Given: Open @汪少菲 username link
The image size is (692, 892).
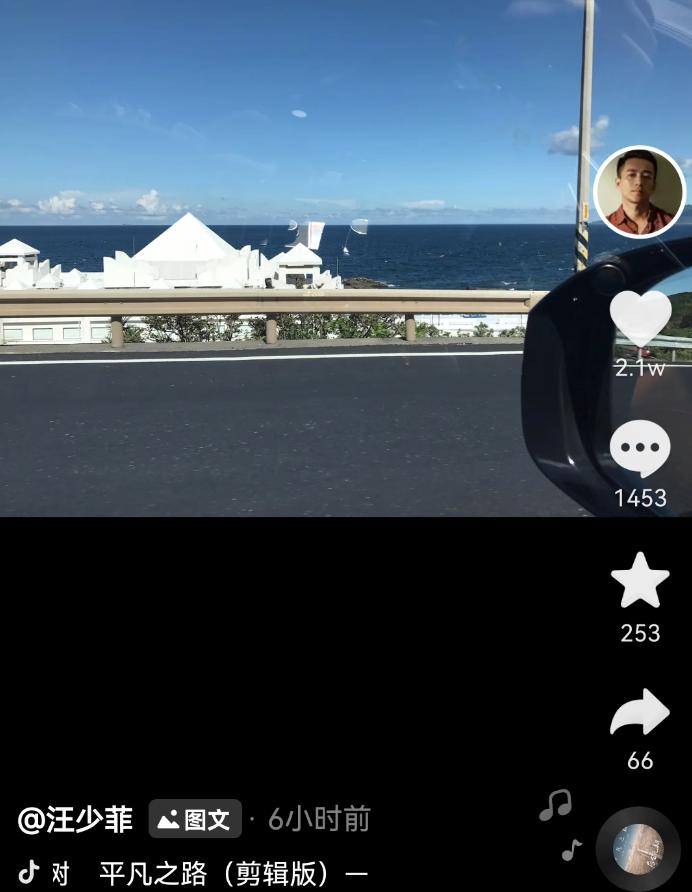Looking at the screenshot, I should coord(75,820).
